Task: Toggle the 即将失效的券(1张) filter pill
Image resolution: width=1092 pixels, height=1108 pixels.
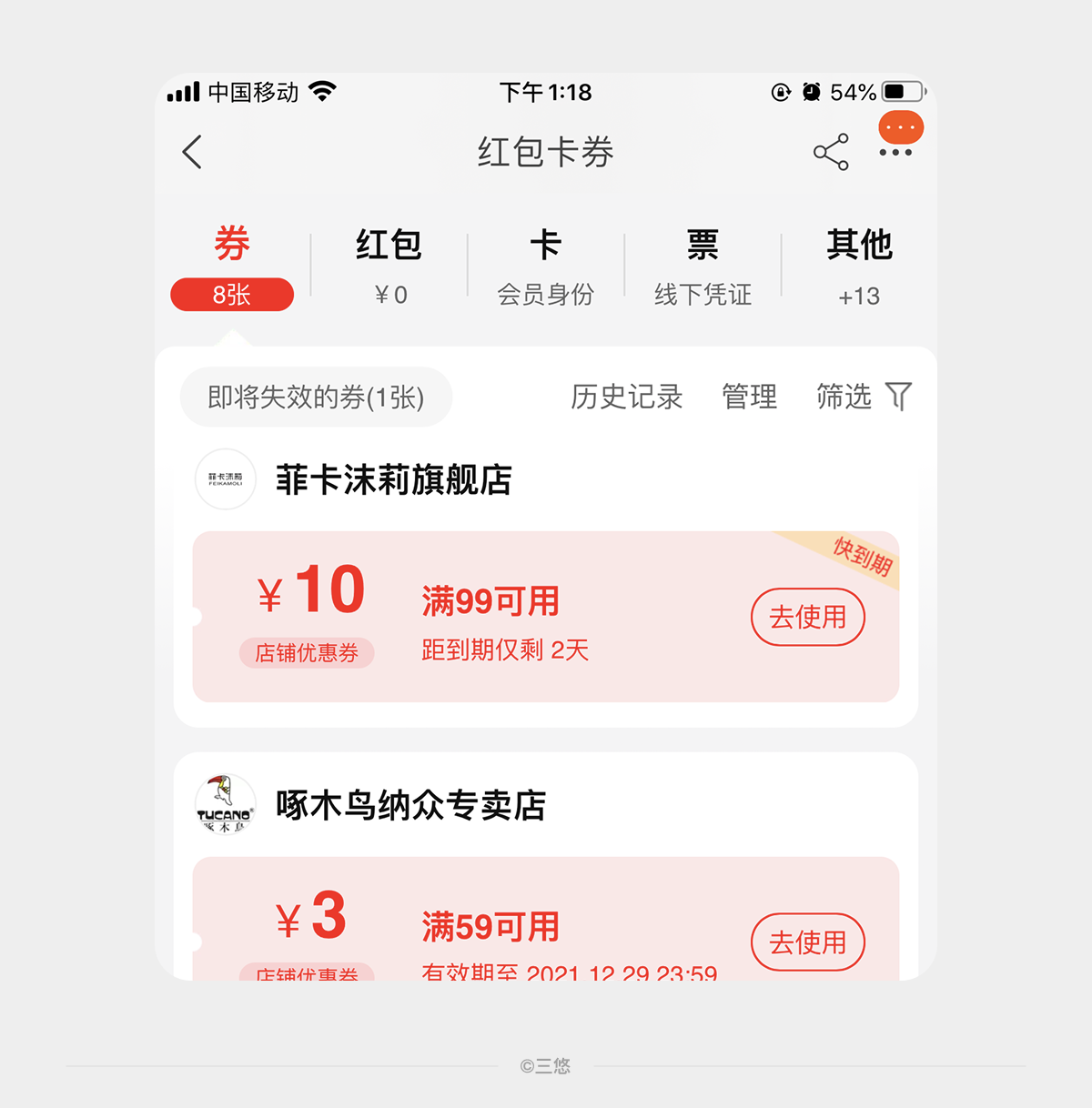Action: click(316, 398)
